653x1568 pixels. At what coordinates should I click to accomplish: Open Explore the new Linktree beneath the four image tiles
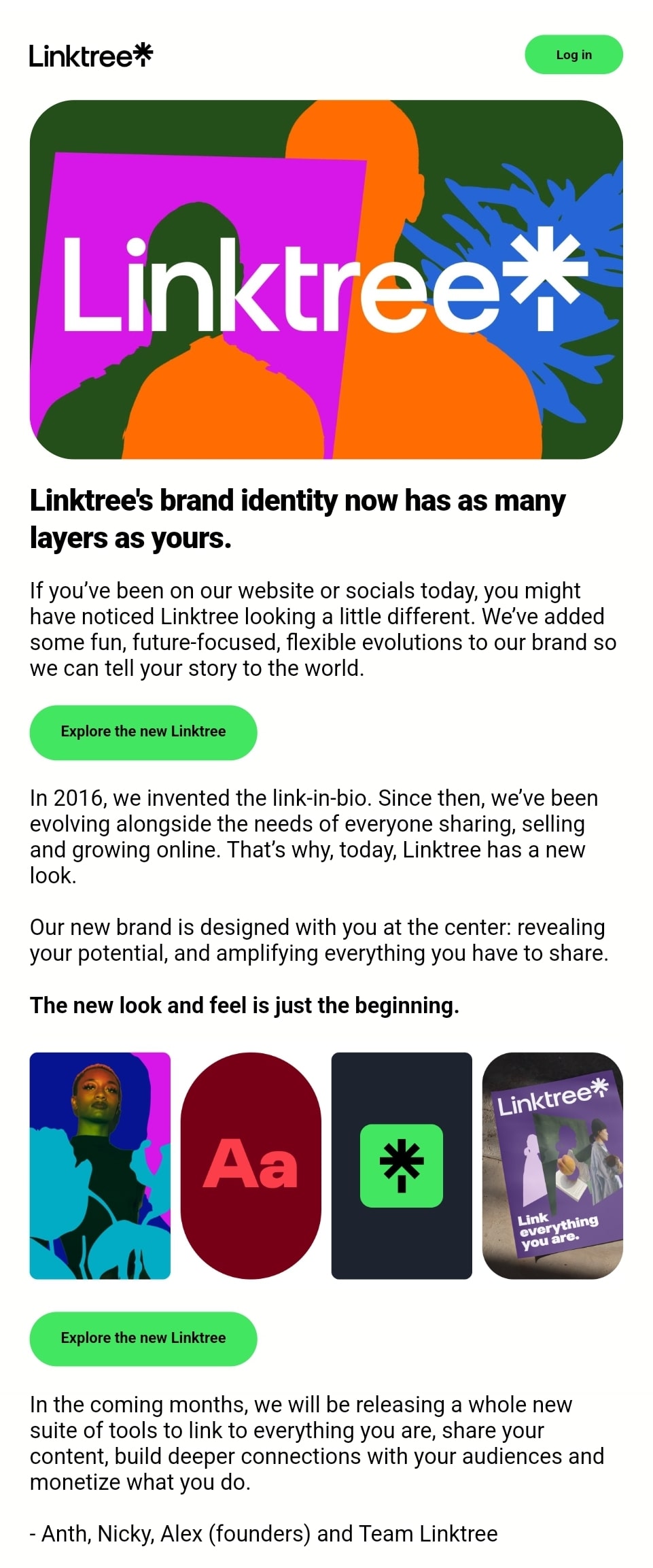click(143, 1337)
